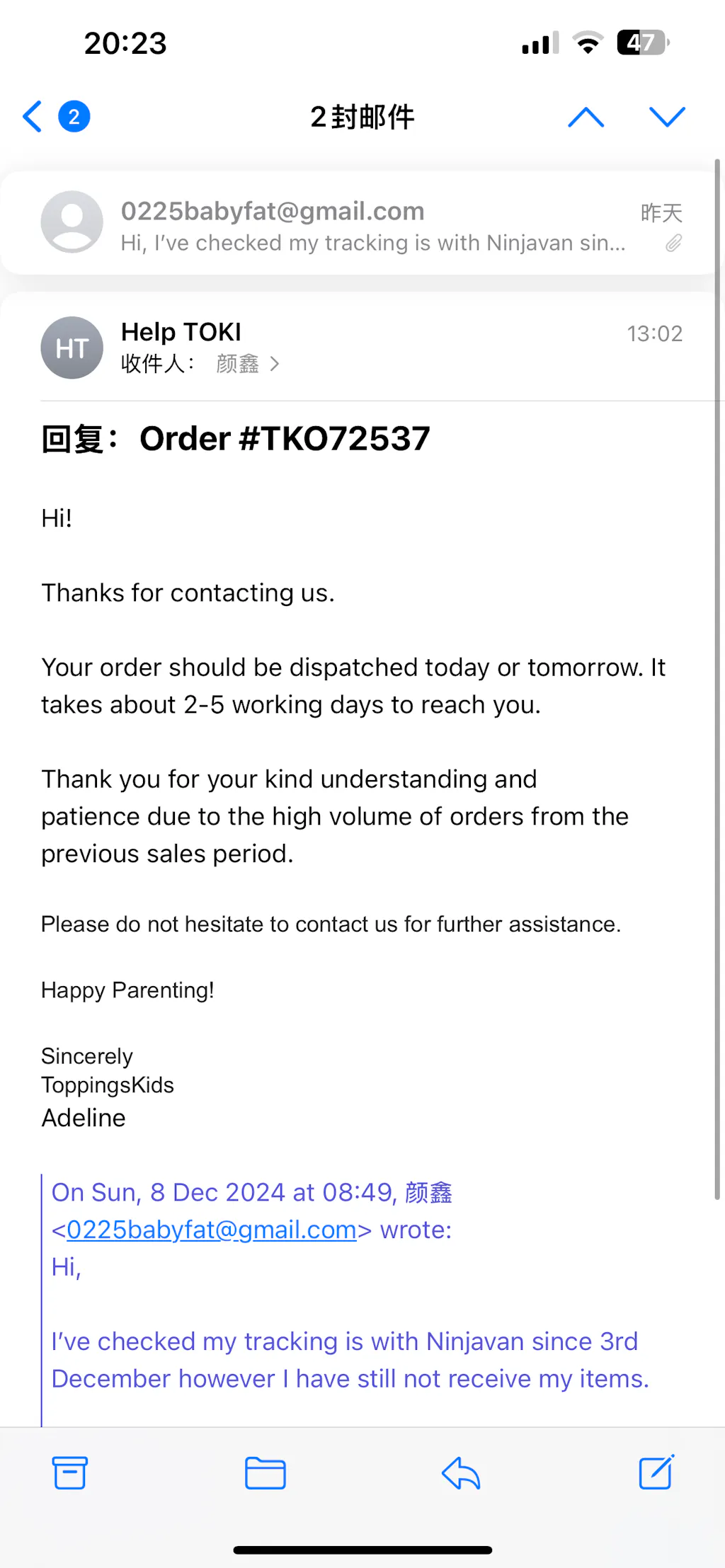
Task: Go back to the mailbox list
Action: (x=34, y=117)
